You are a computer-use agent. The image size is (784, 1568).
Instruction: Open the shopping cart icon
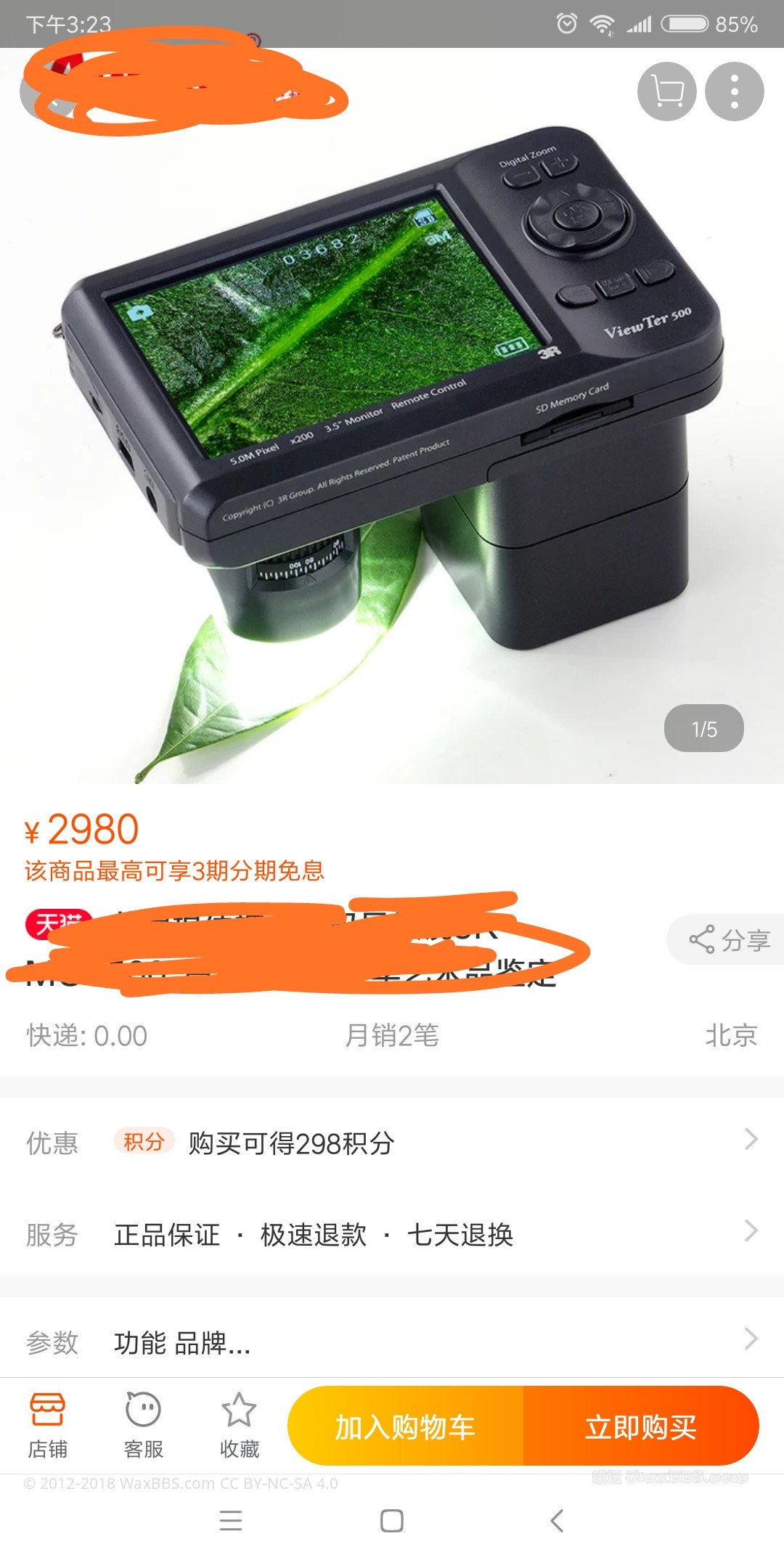(666, 91)
